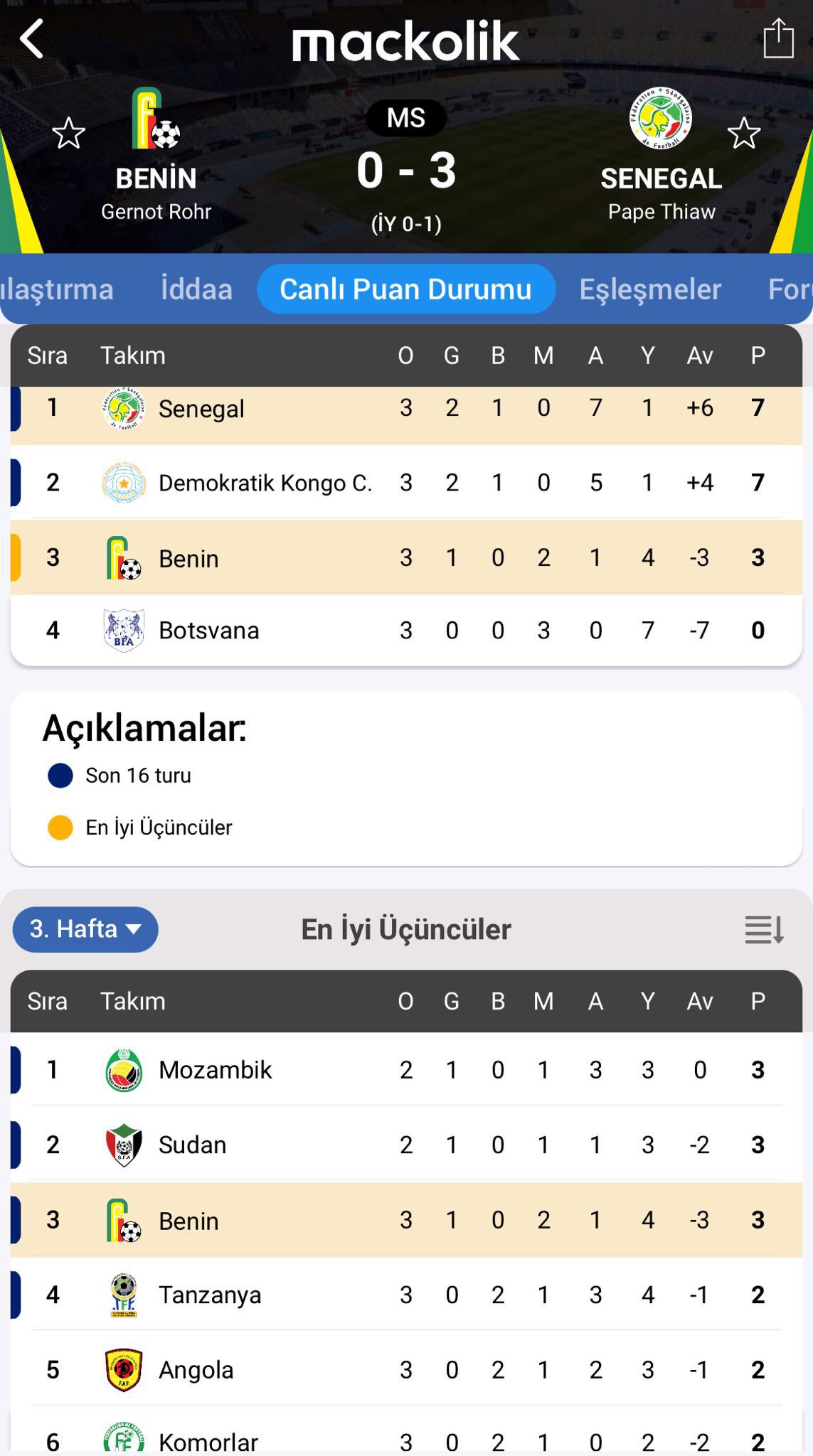Share this match via the share icon
The height and width of the screenshot is (1456, 813).
coord(778,38)
